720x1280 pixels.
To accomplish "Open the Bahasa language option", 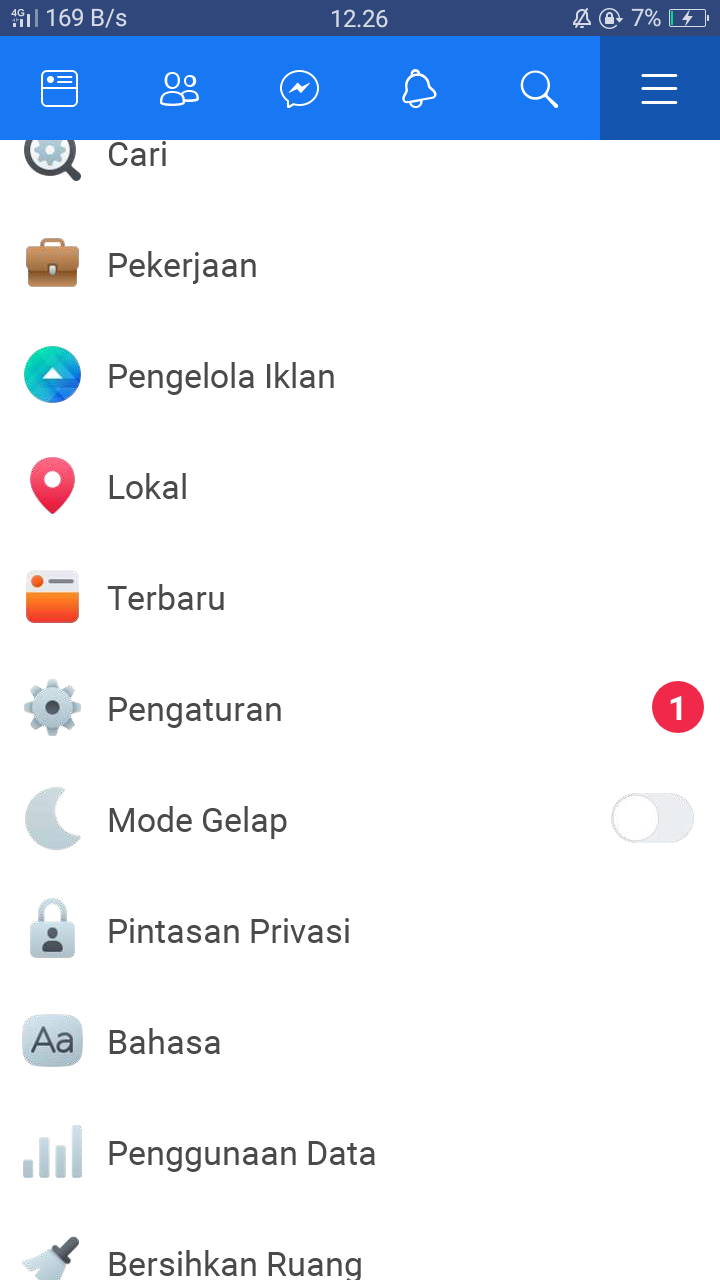I will pos(164,1043).
